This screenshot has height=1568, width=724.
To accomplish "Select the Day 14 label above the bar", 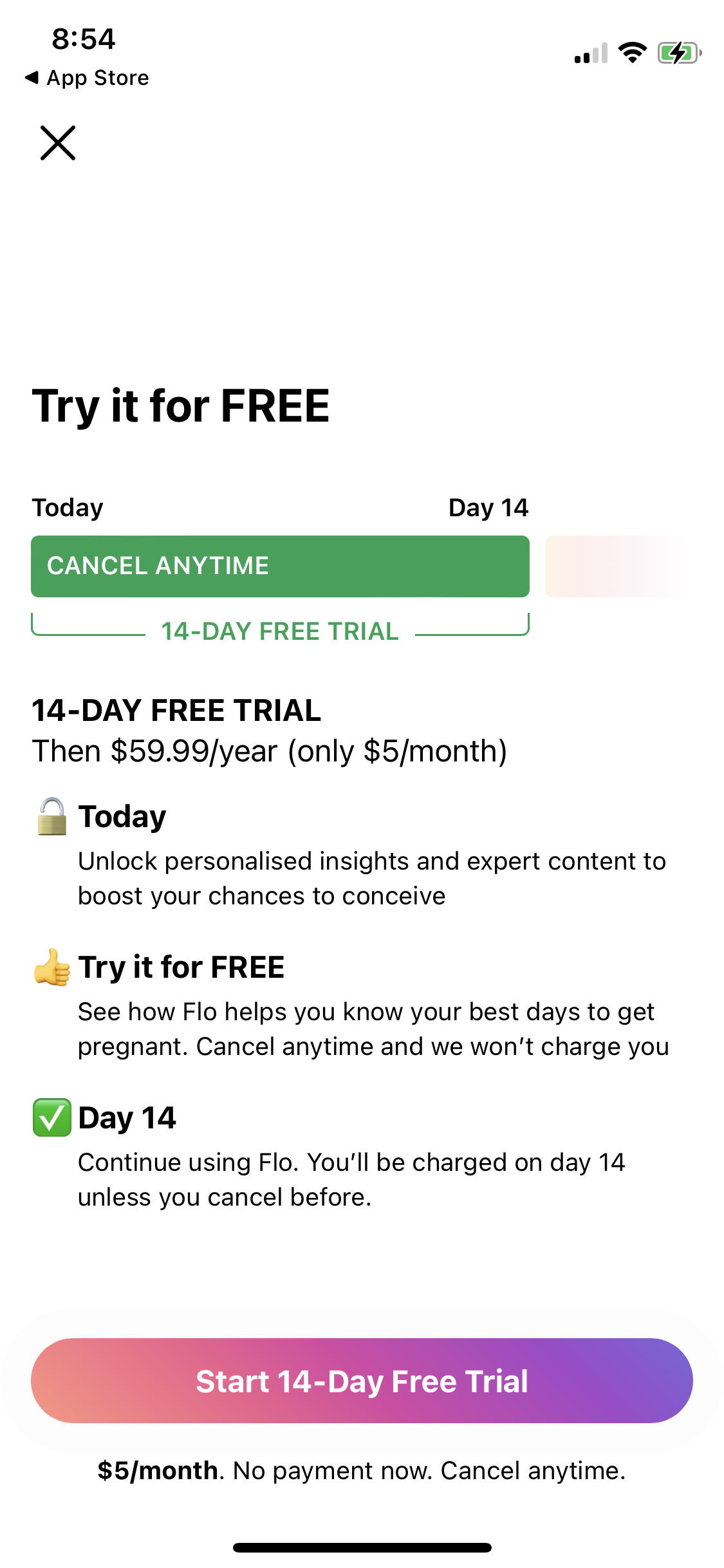I will [x=488, y=507].
